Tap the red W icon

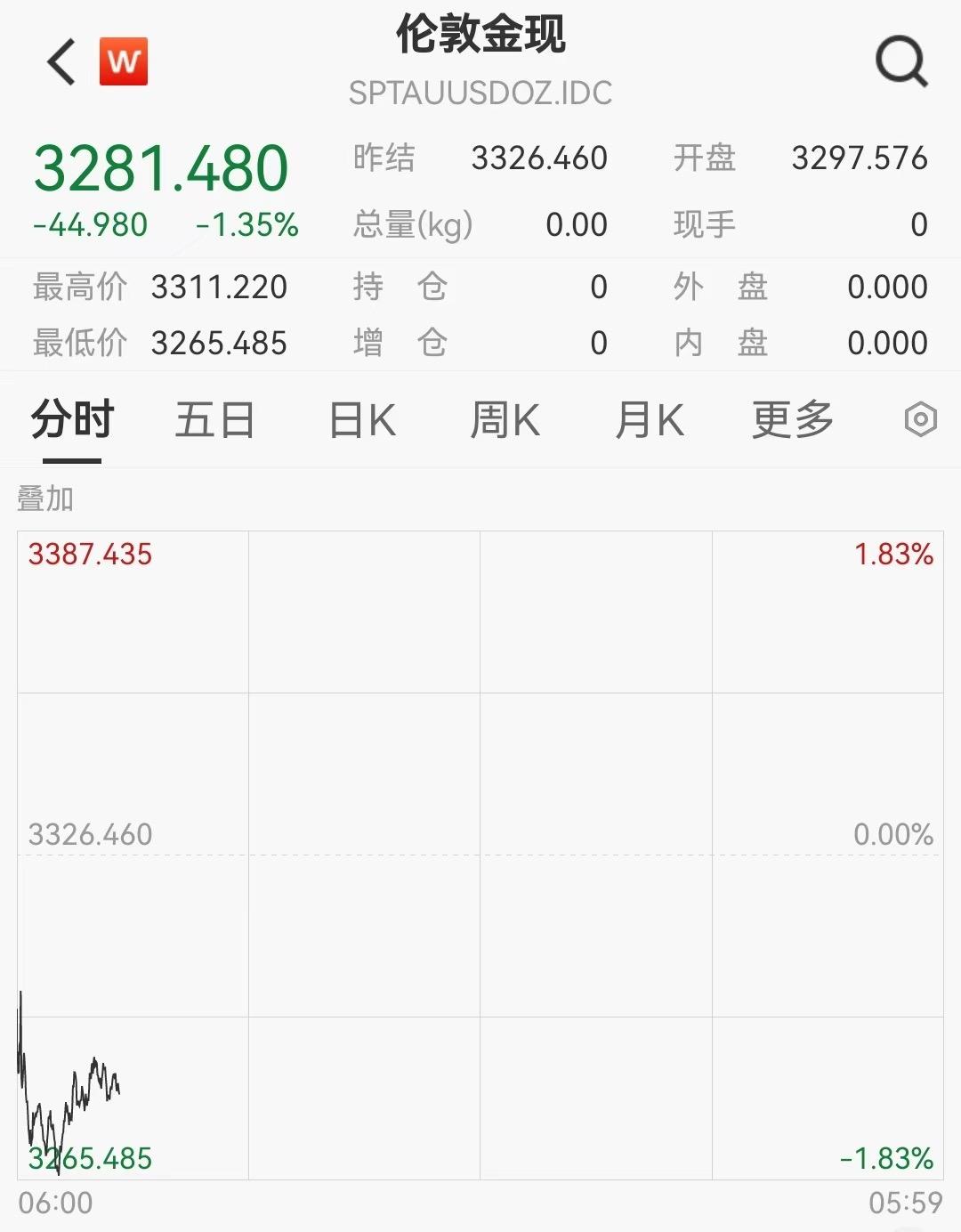[x=124, y=61]
